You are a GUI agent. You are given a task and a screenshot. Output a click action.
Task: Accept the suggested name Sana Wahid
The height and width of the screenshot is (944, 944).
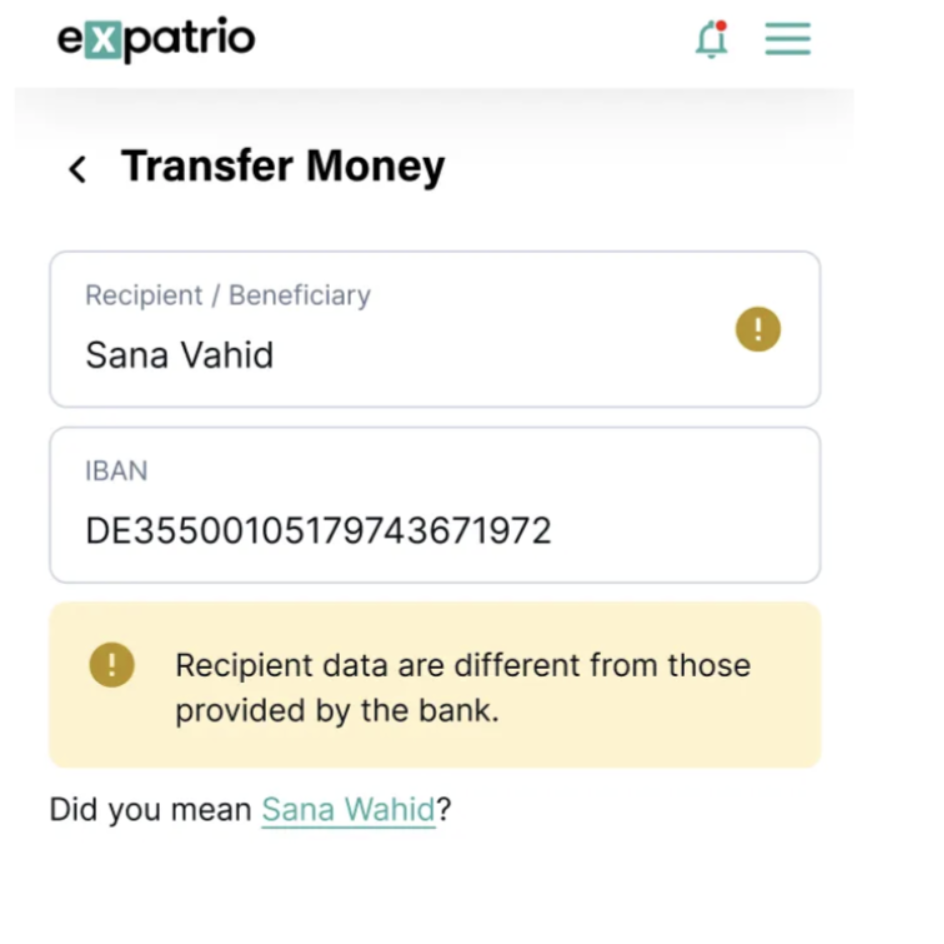click(348, 809)
